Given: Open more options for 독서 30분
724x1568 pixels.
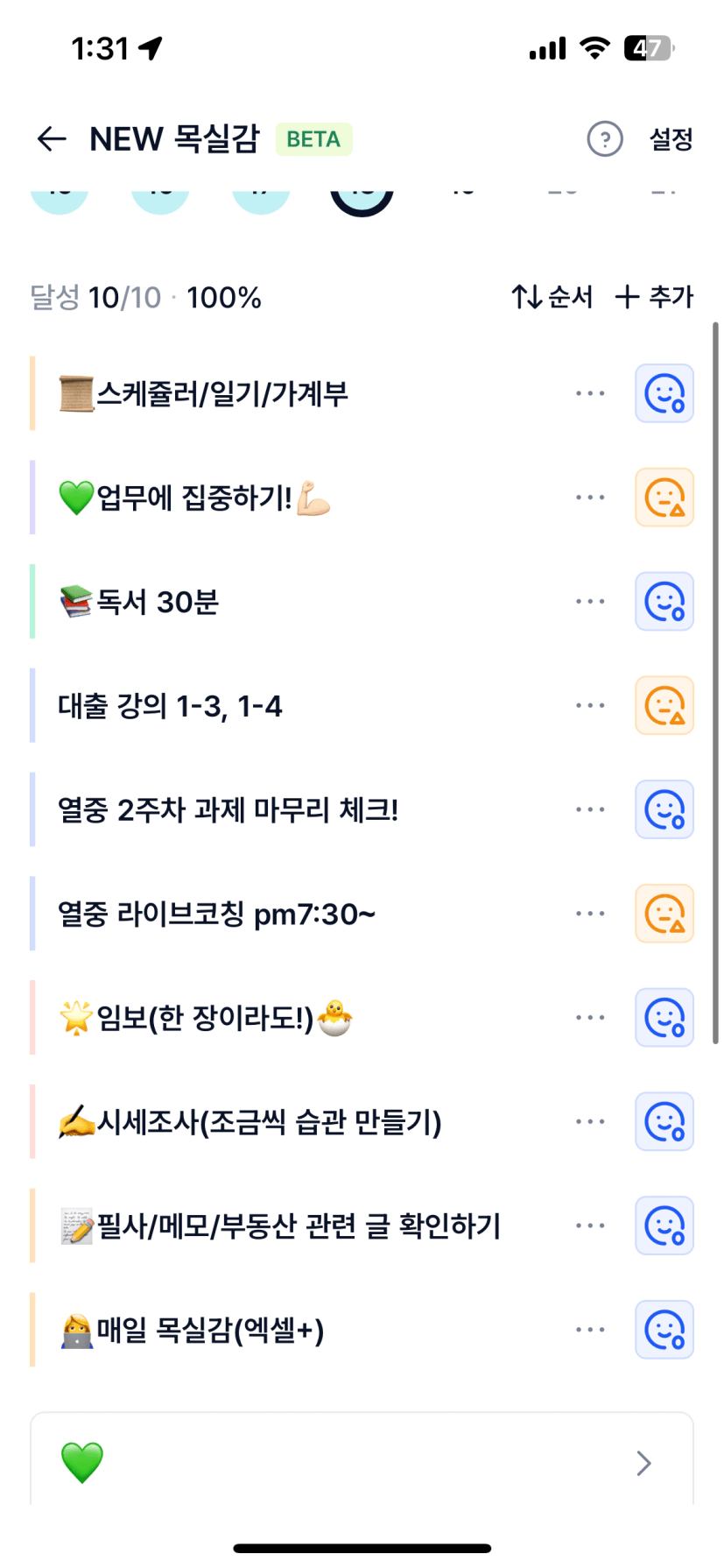Looking at the screenshot, I should pyautogui.click(x=590, y=602).
